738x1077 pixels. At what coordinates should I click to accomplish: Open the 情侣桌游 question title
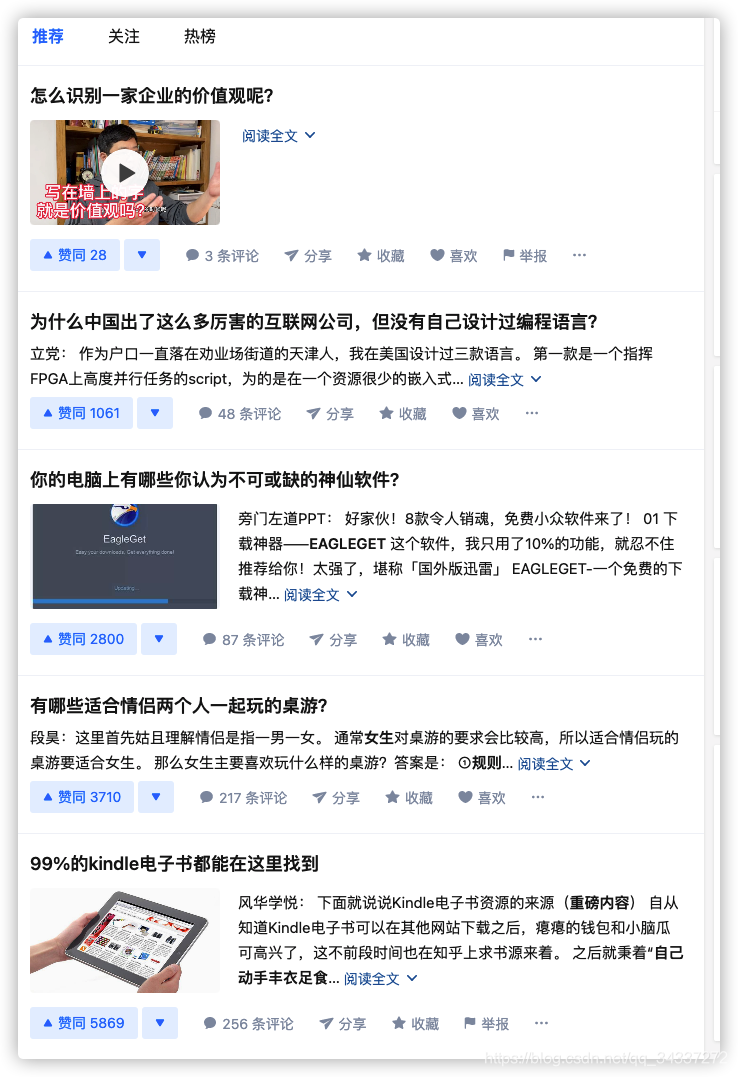180,706
